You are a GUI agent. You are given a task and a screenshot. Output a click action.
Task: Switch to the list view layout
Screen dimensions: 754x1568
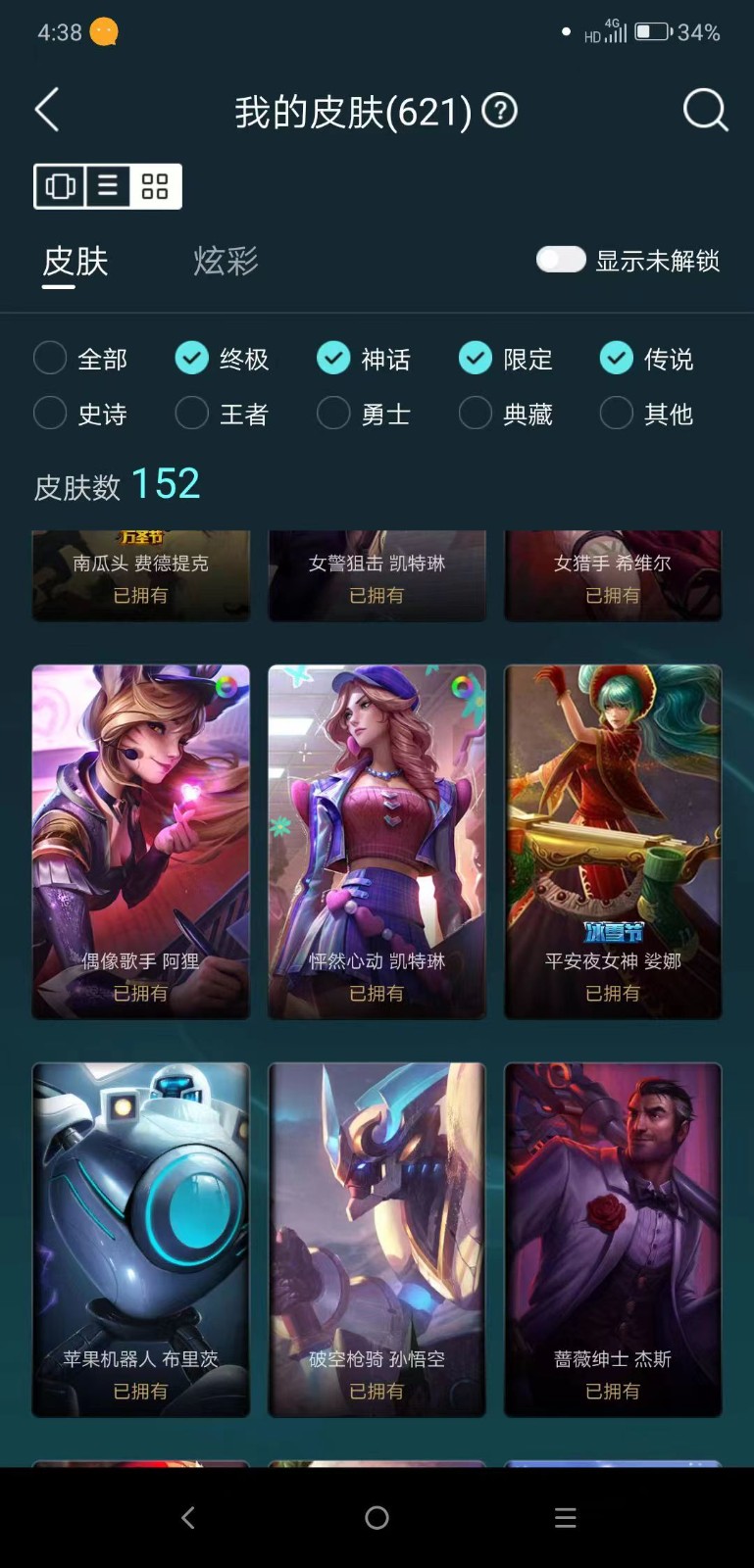(x=108, y=186)
